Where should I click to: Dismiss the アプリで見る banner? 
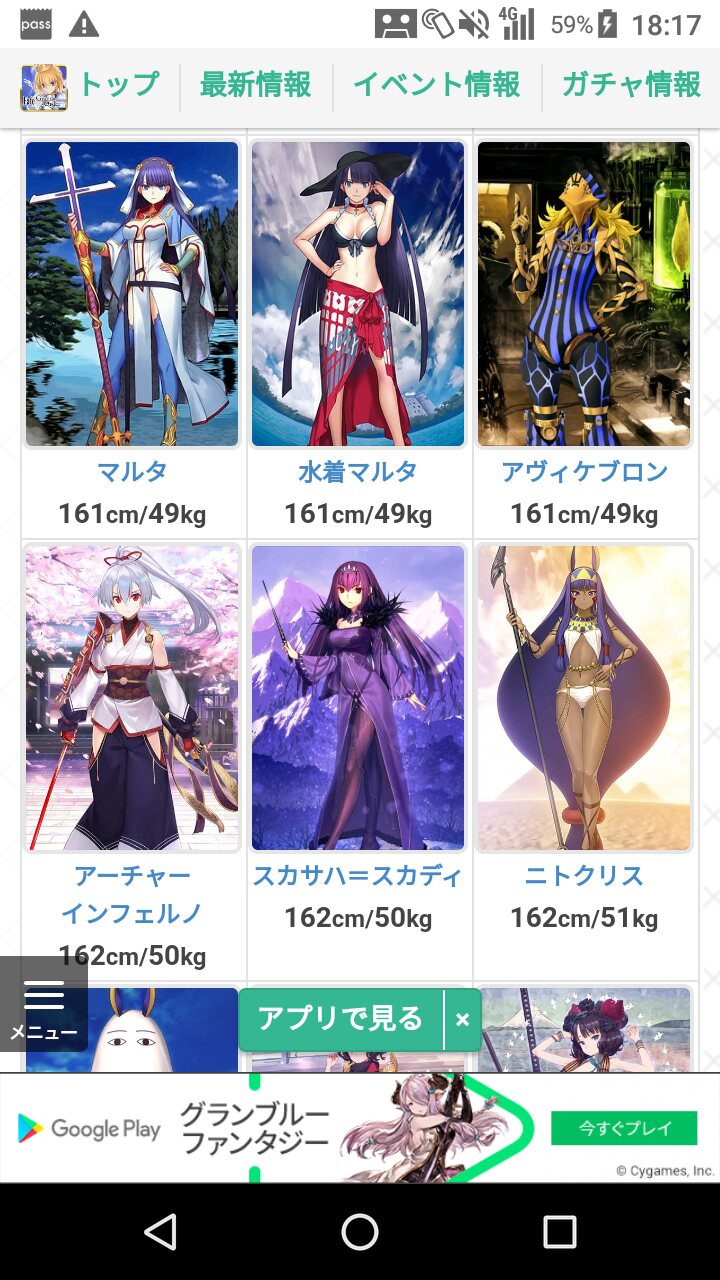(462, 1020)
